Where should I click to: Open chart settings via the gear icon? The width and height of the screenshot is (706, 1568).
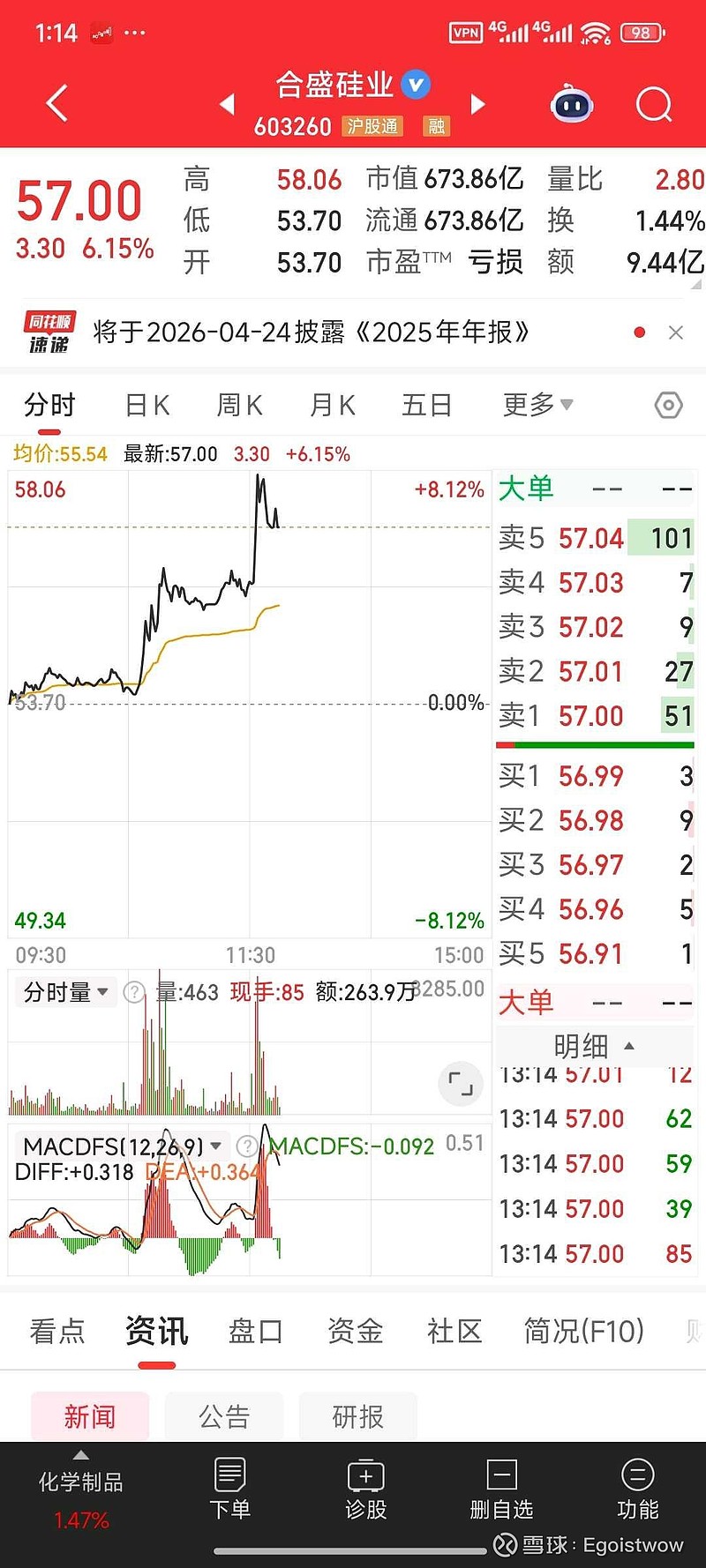pos(668,405)
